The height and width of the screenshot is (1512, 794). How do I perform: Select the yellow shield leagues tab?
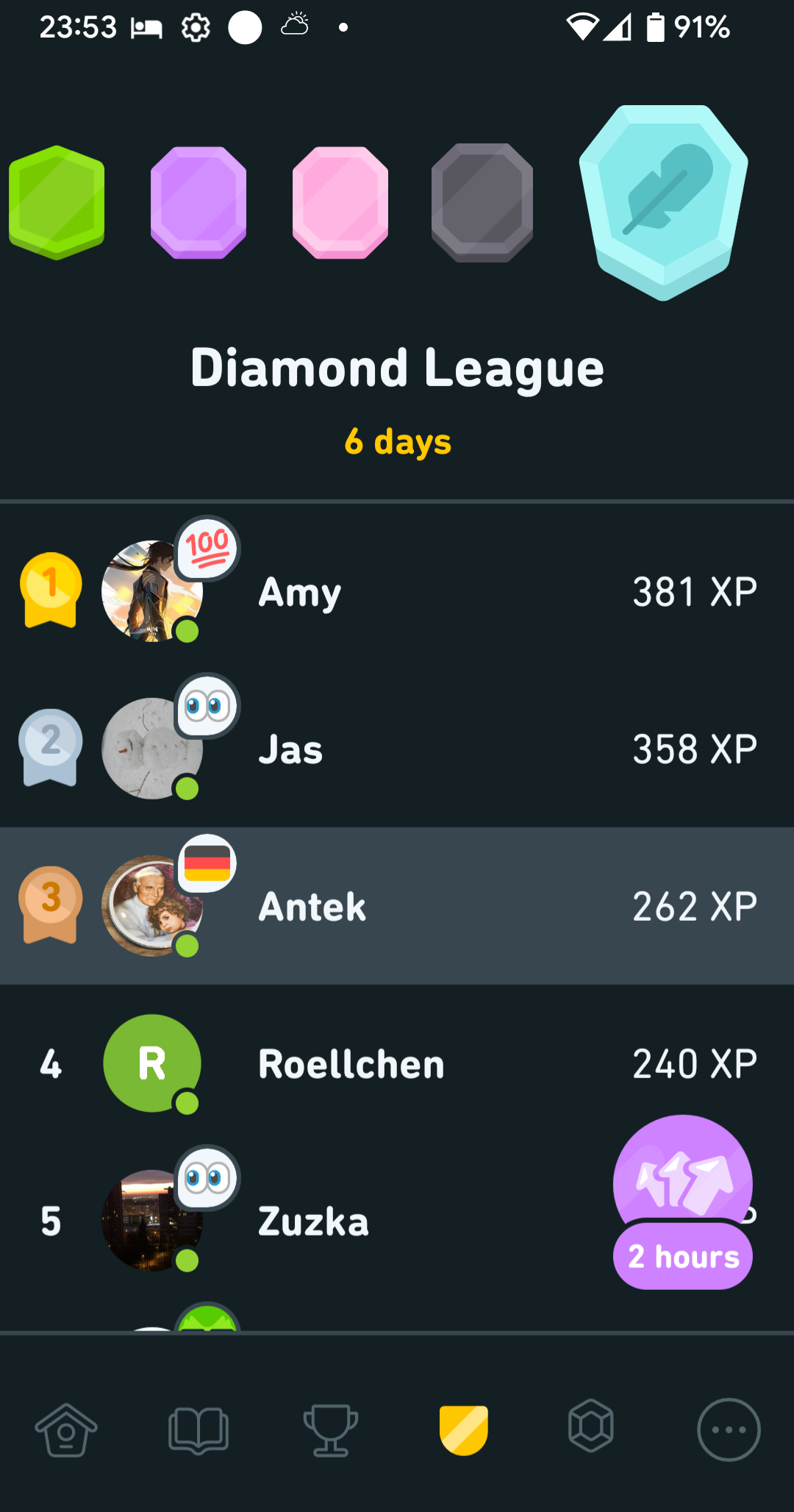click(x=464, y=1430)
